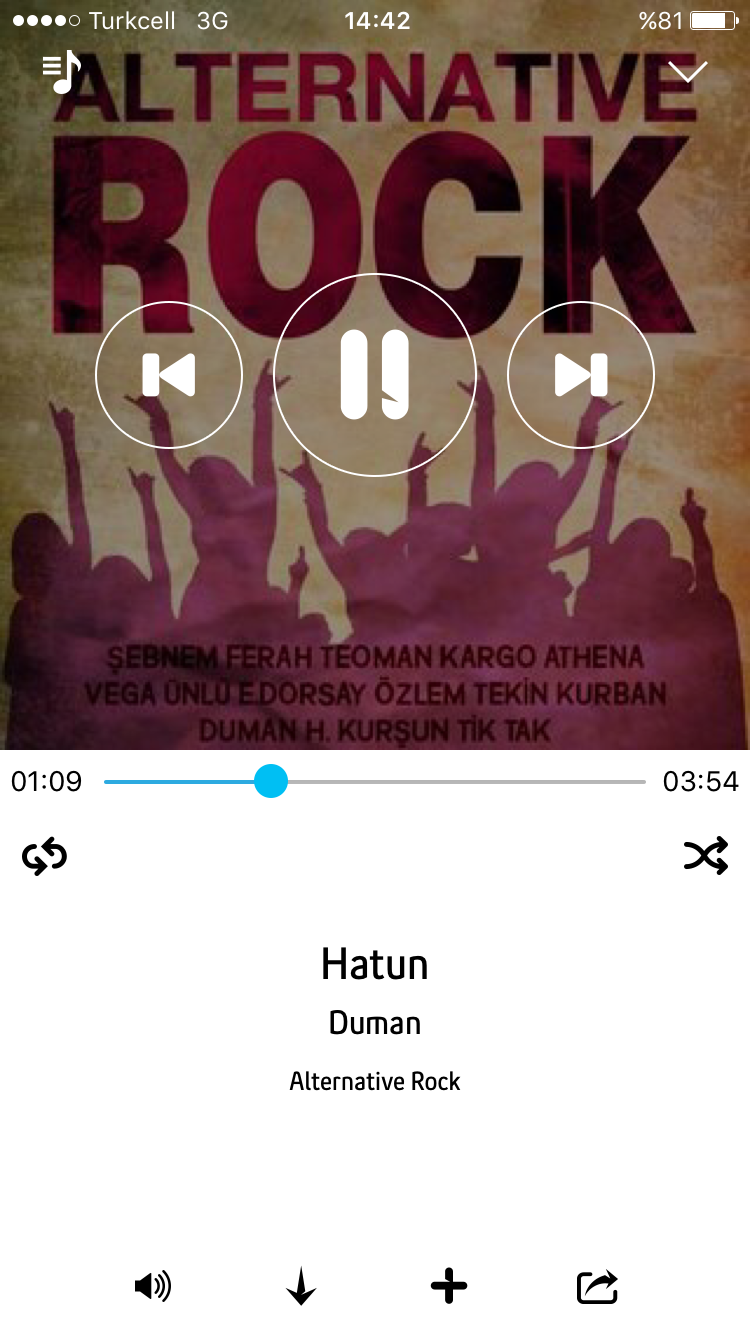Toggle shuffle mode

[x=705, y=856]
